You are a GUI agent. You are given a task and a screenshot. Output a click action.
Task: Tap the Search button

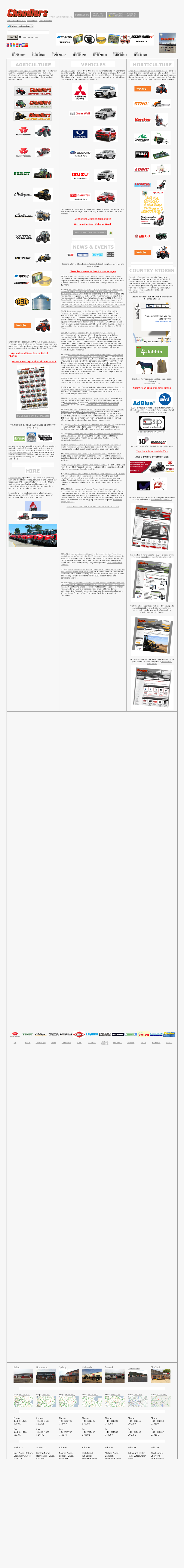click(12, 37)
